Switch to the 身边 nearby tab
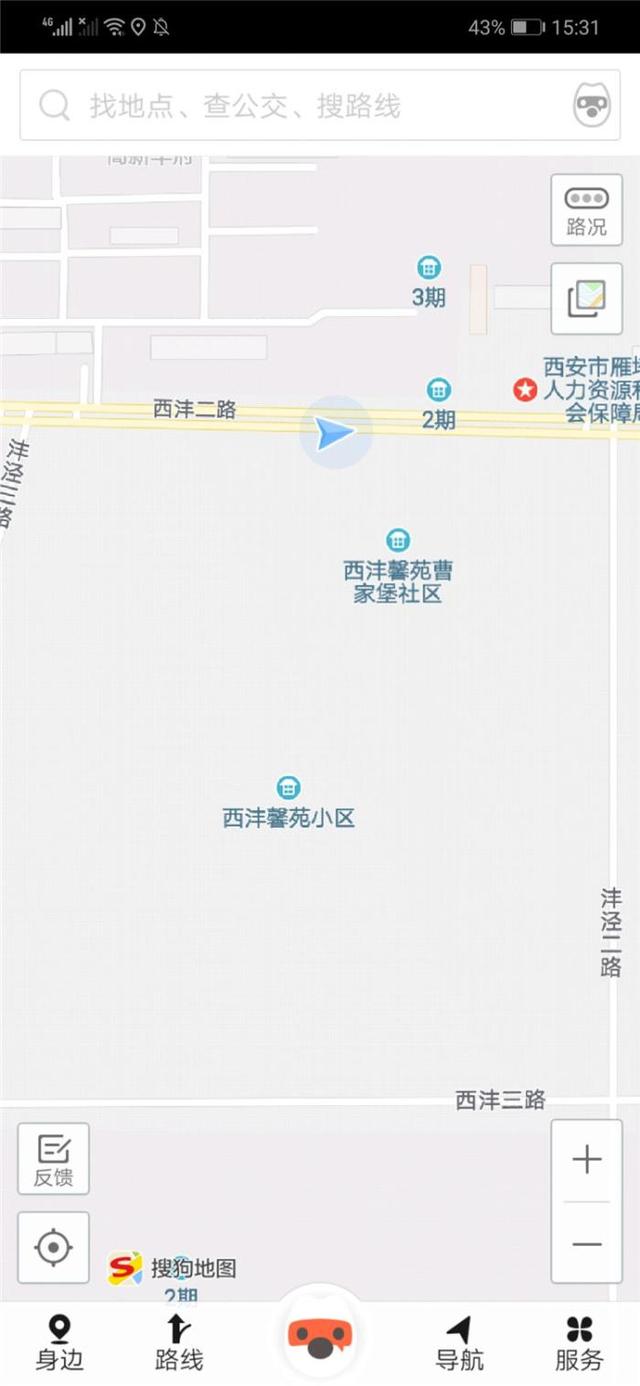 pyautogui.click(x=60, y=1342)
